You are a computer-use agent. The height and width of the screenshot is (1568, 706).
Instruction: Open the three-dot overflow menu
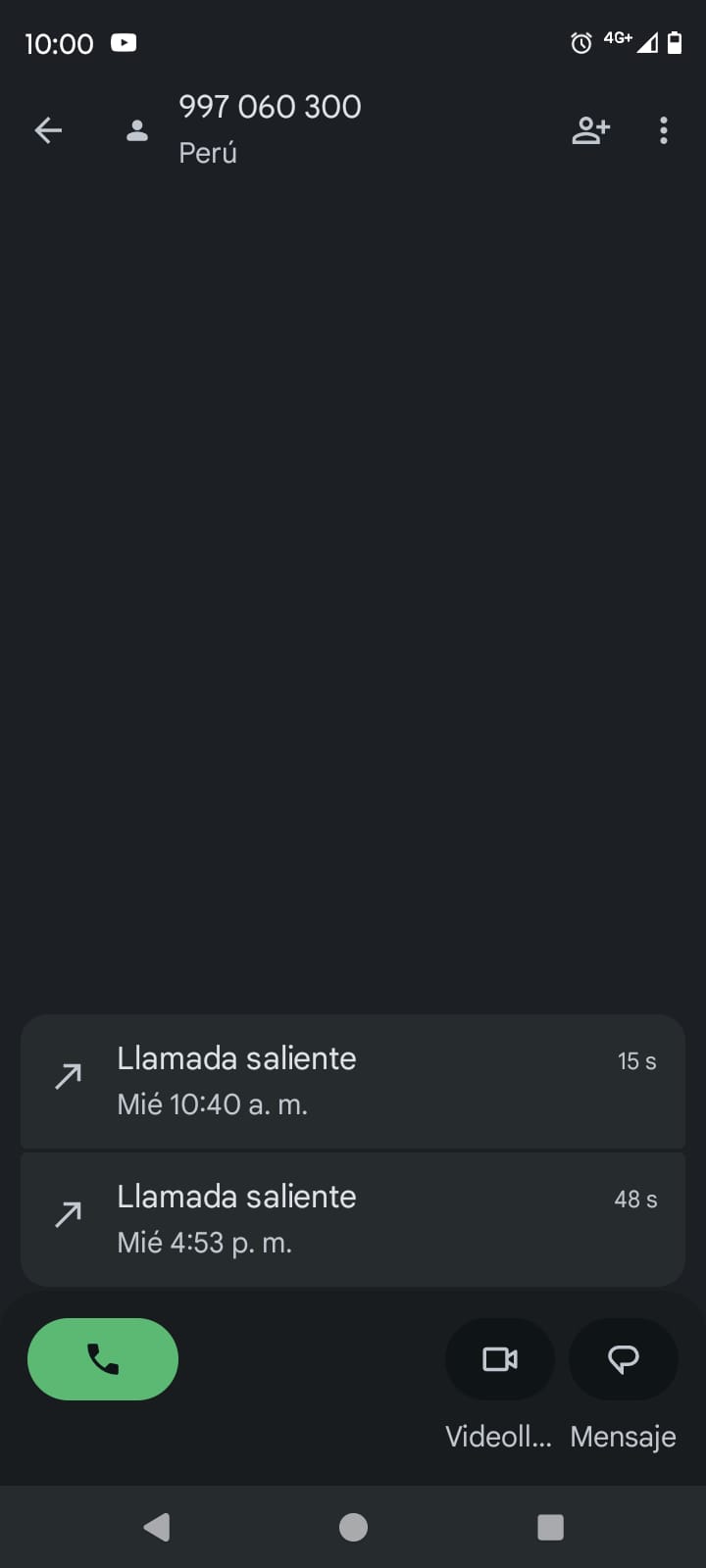[664, 130]
